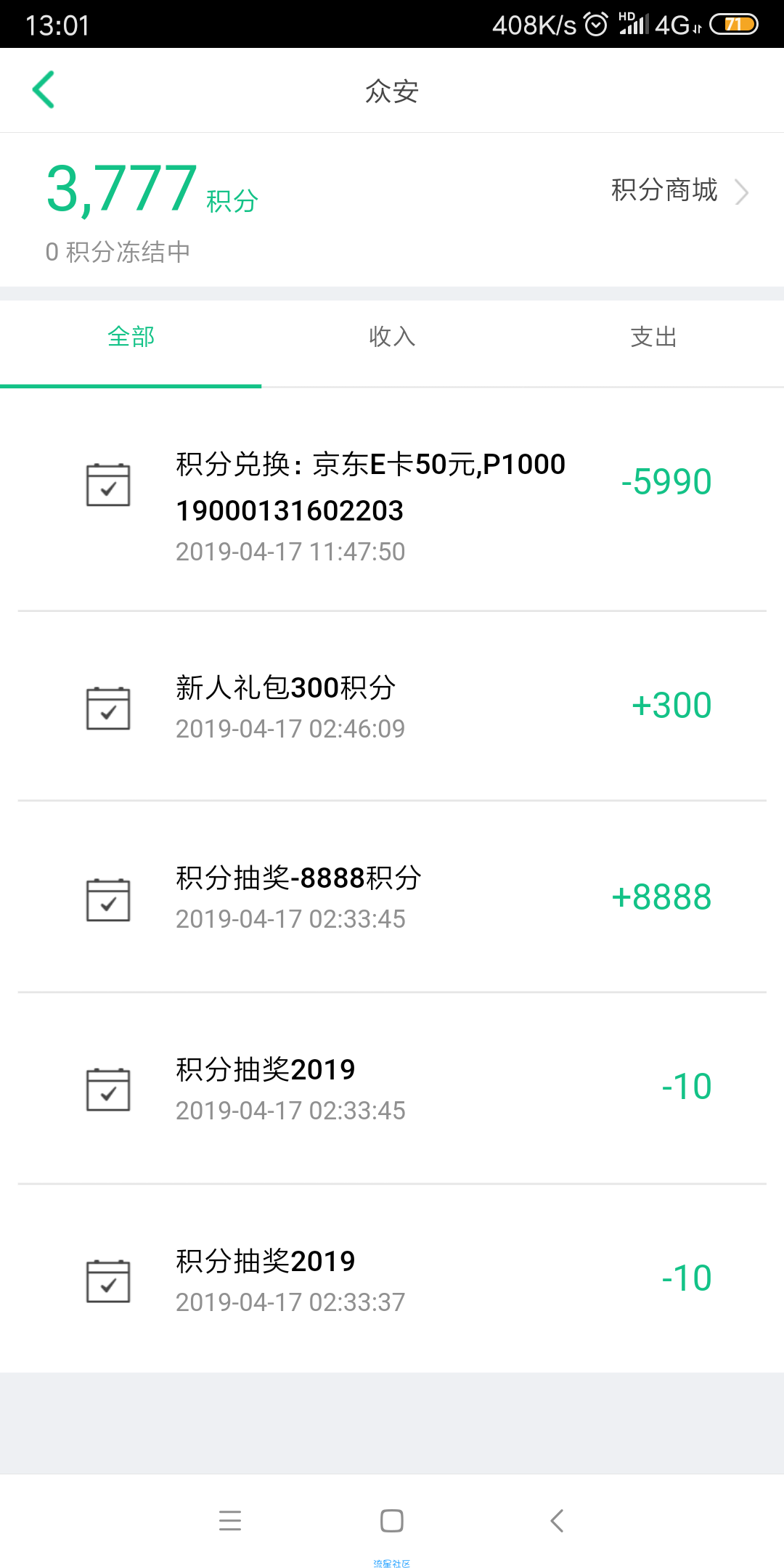Tap the green back arrow
Screen dimensions: 784x1568
click(44, 90)
